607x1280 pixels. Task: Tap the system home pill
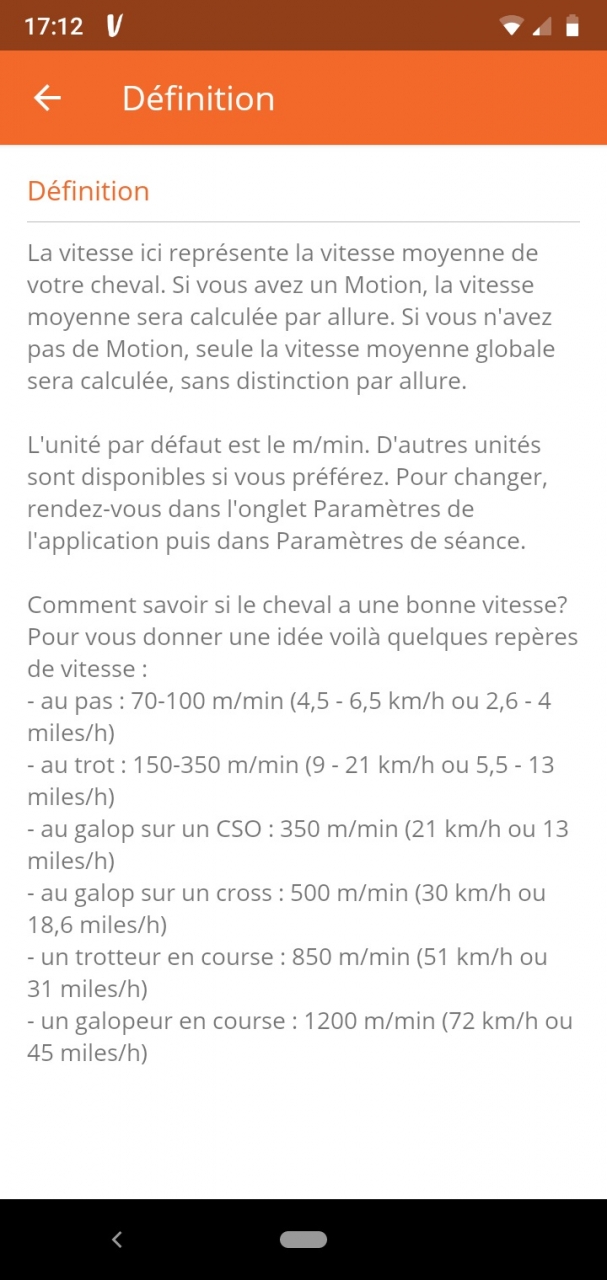point(303,1239)
